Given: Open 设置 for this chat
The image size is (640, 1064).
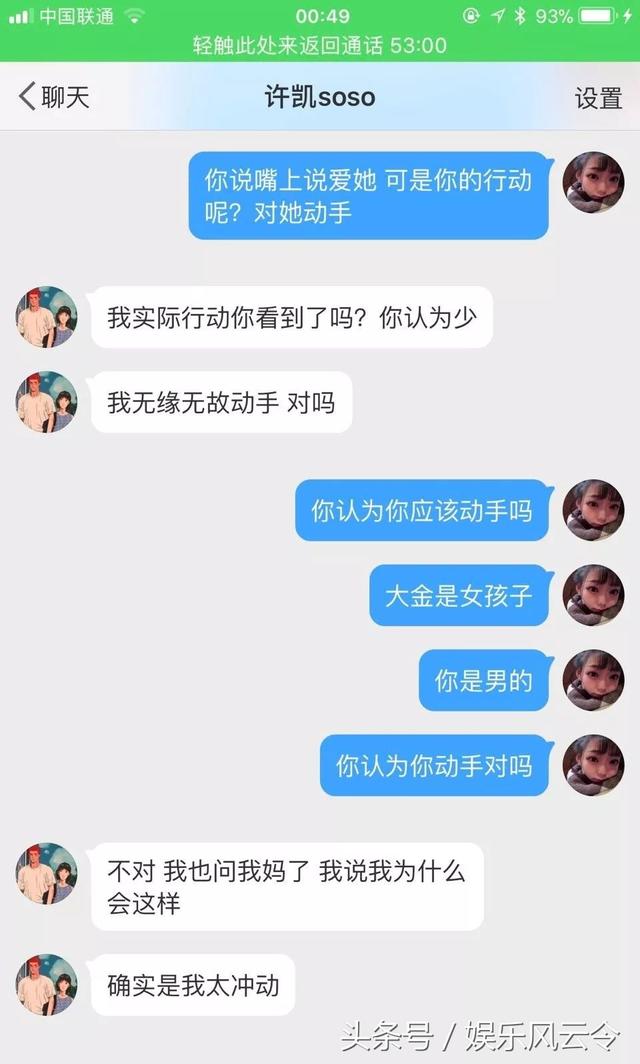Looking at the screenshot, I should pyautogui.click(x=598, y=97).
